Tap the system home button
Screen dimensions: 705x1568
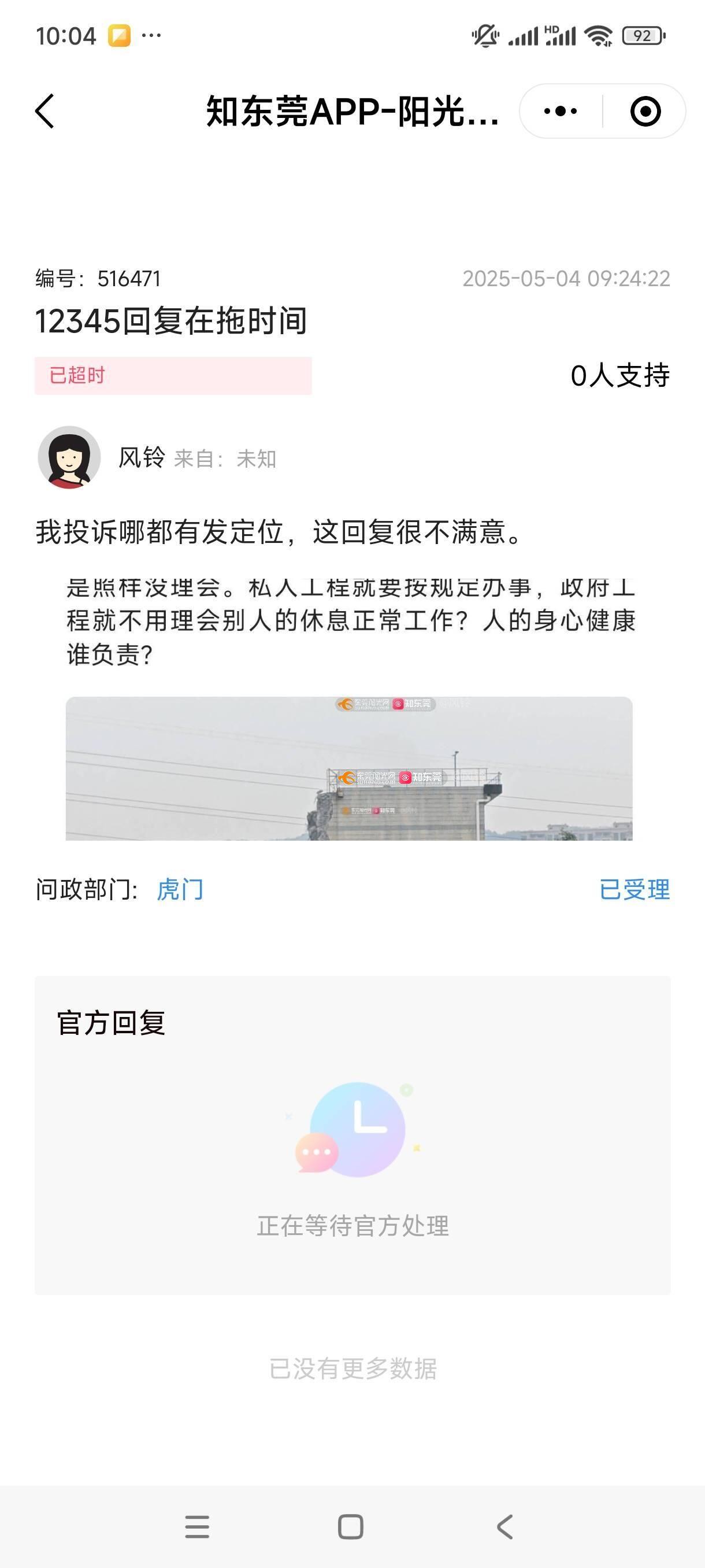pos(350,1526)
